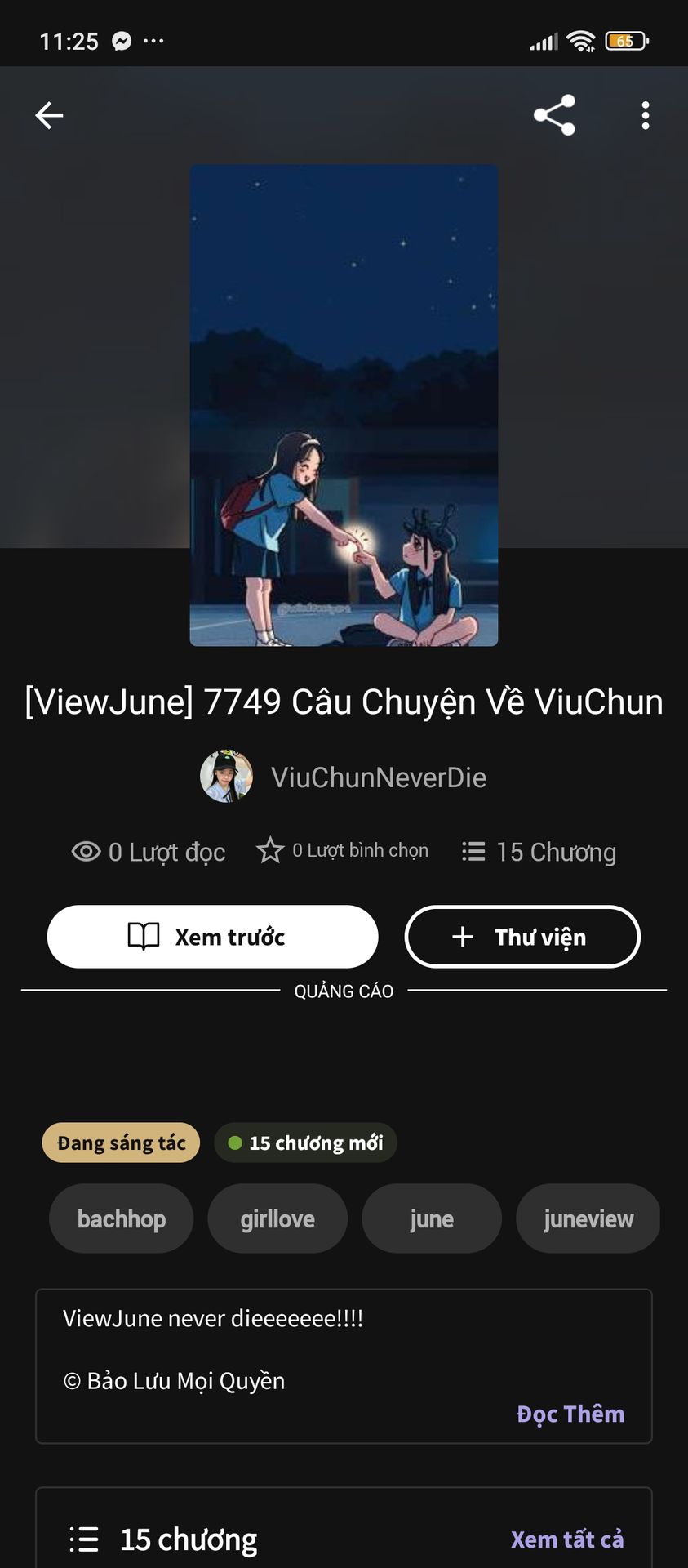Go back using the arrow icon
Screen dimensions: 688x1568
49,115
